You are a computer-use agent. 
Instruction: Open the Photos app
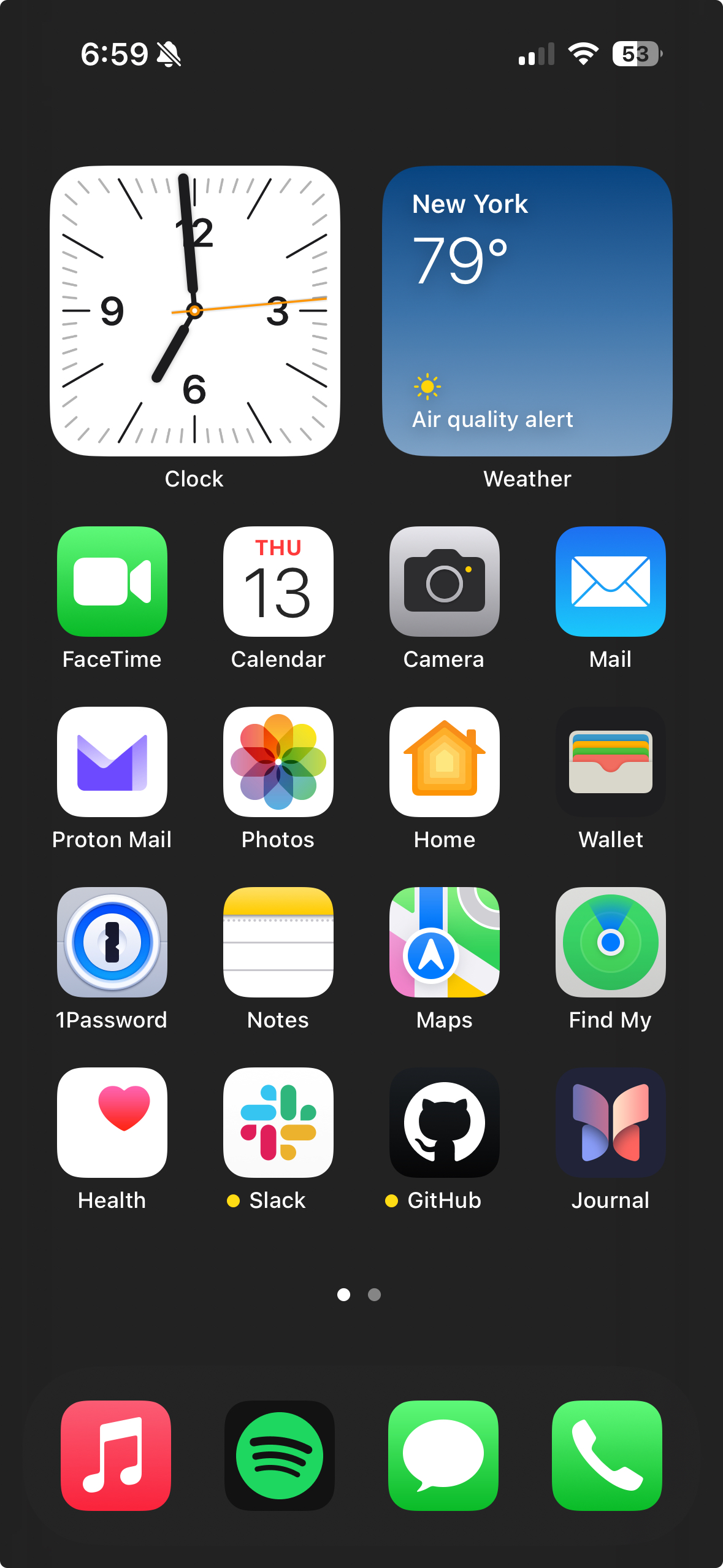tap(278, 763)
